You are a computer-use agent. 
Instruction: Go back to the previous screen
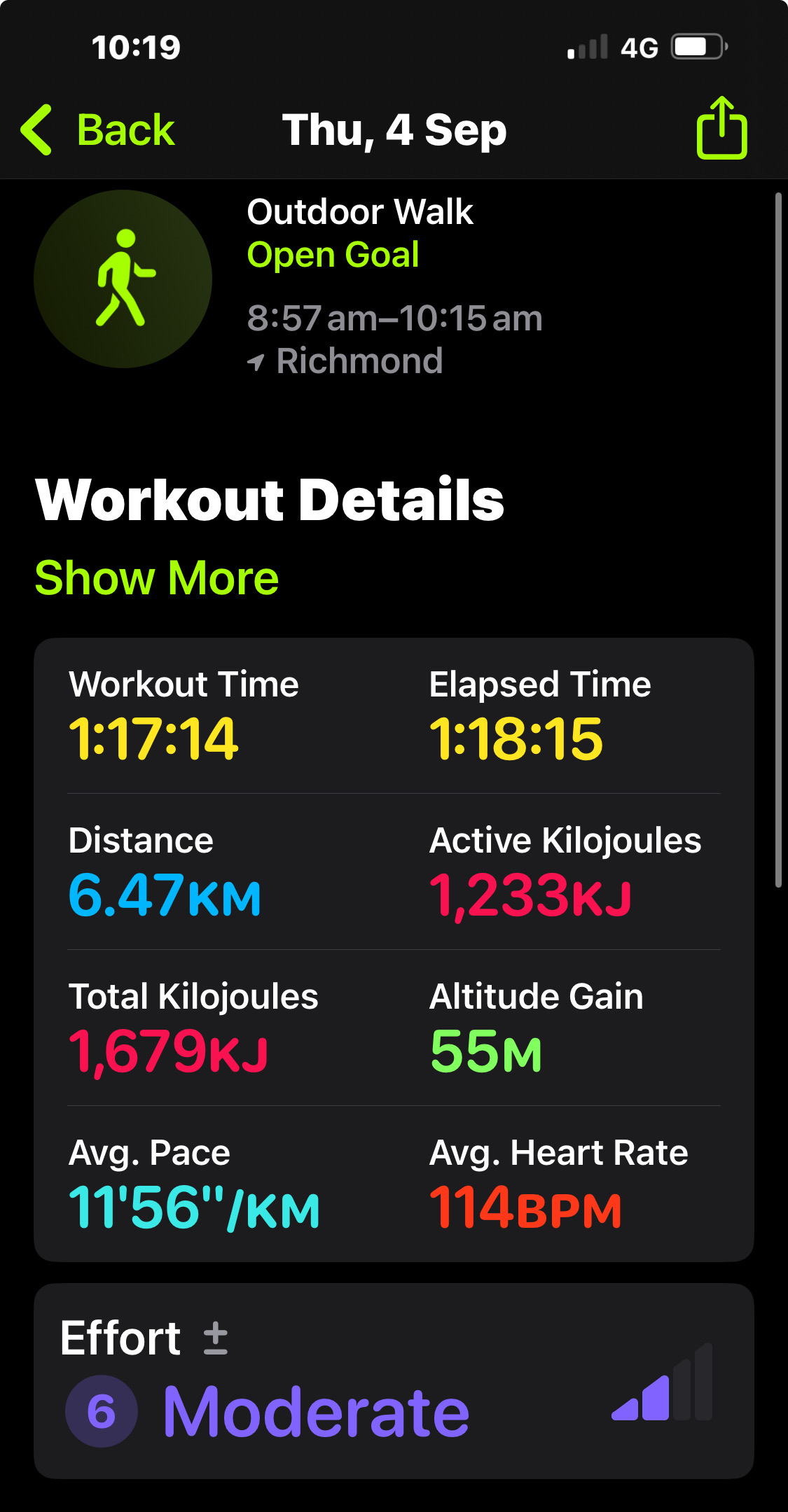pyautogui.click(x=97, y=130)
